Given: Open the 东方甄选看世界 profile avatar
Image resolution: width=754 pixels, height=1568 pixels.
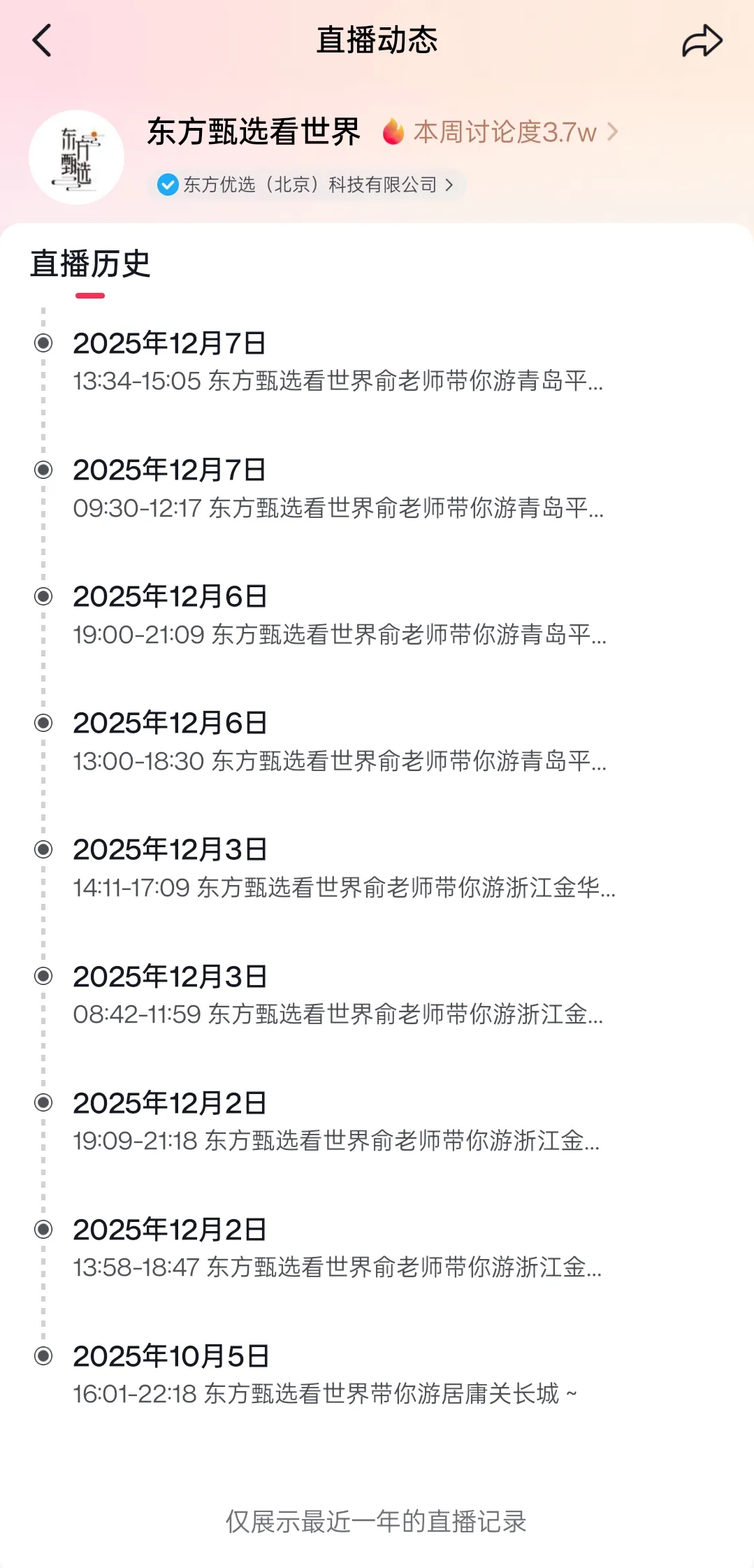Looking at the screenshot, I should coord(77,157).
